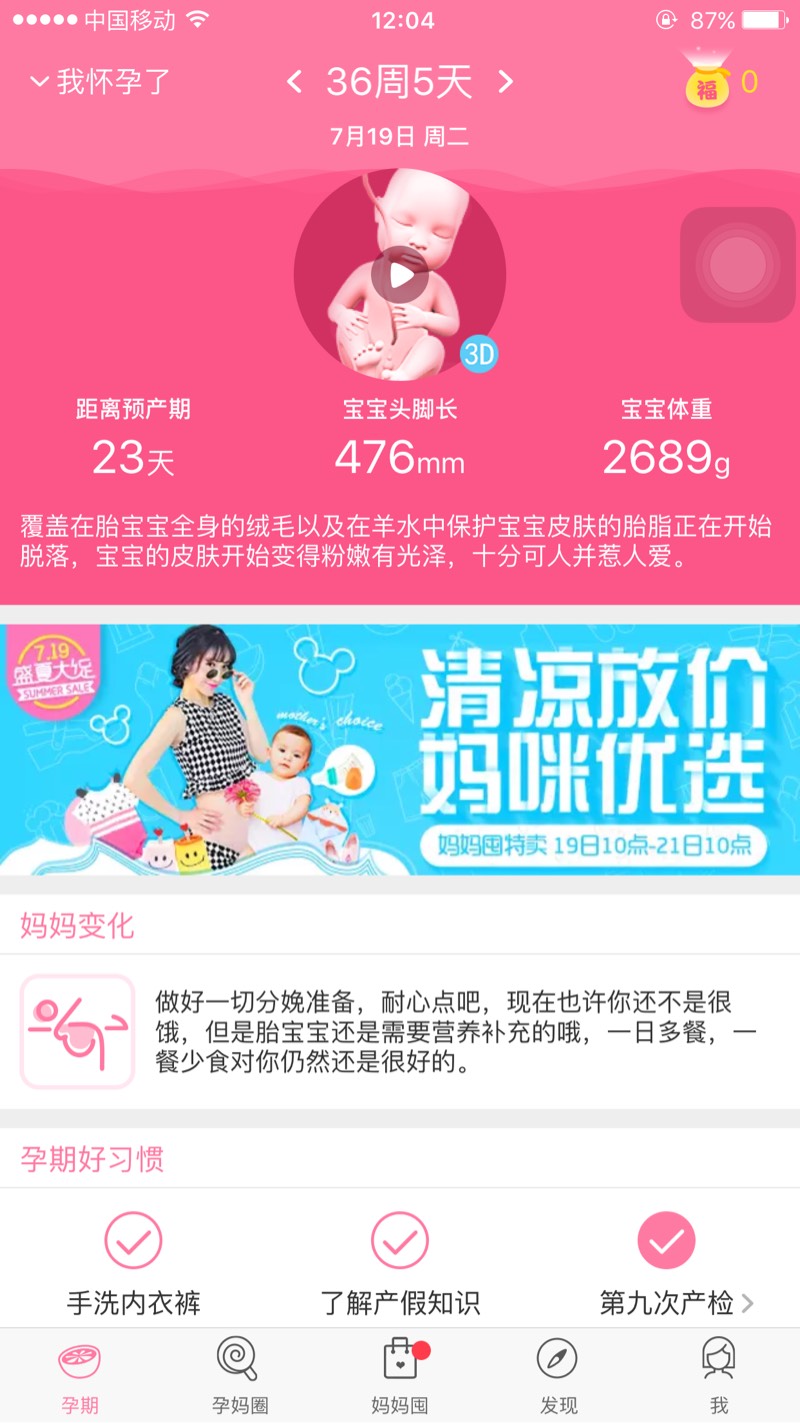Open the 清凉放价 妈咪优选 sale banner

point(400,750)
